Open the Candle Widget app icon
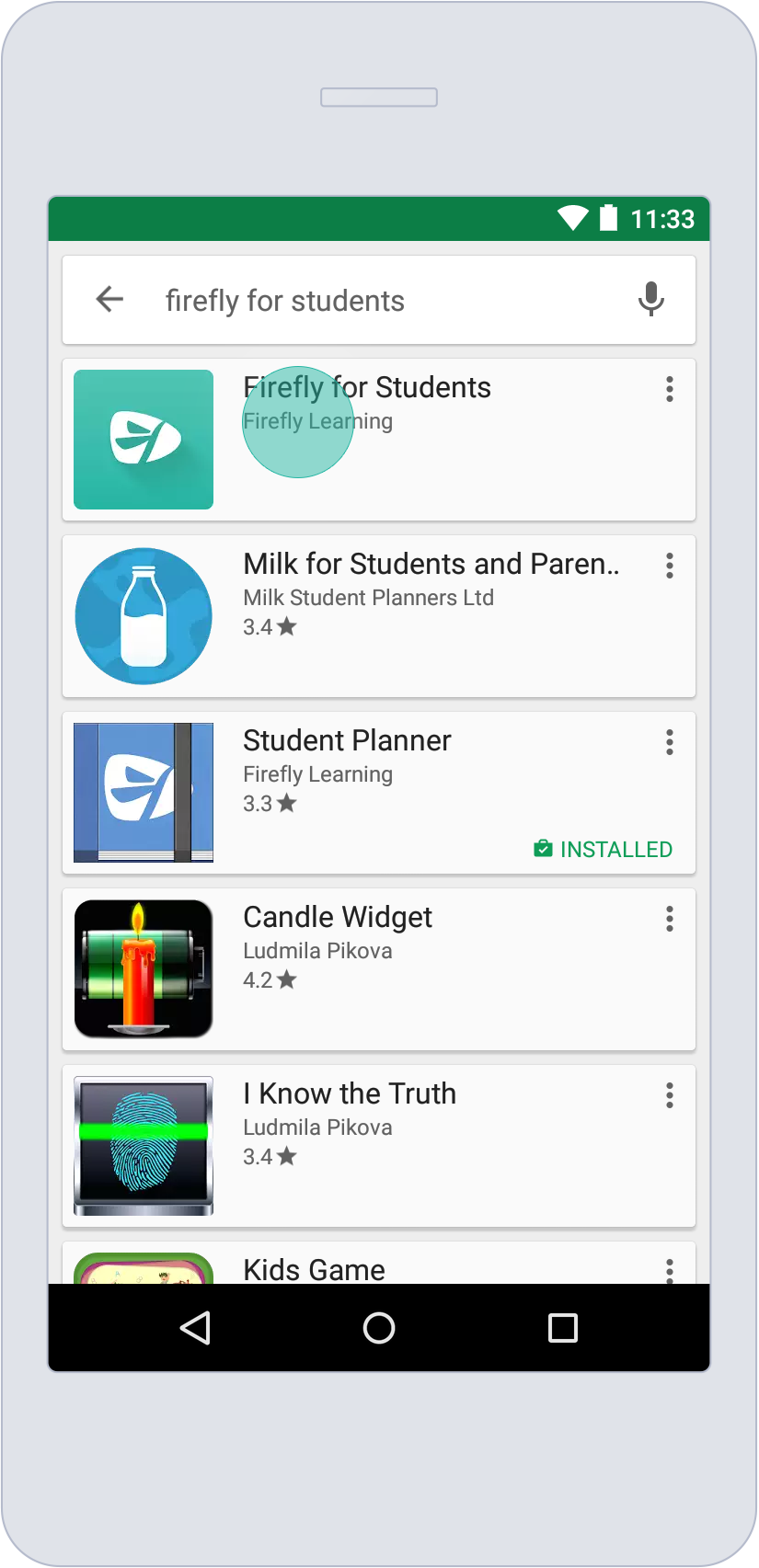This screenshot has width=759, height=1568. [x=143, y=968]
